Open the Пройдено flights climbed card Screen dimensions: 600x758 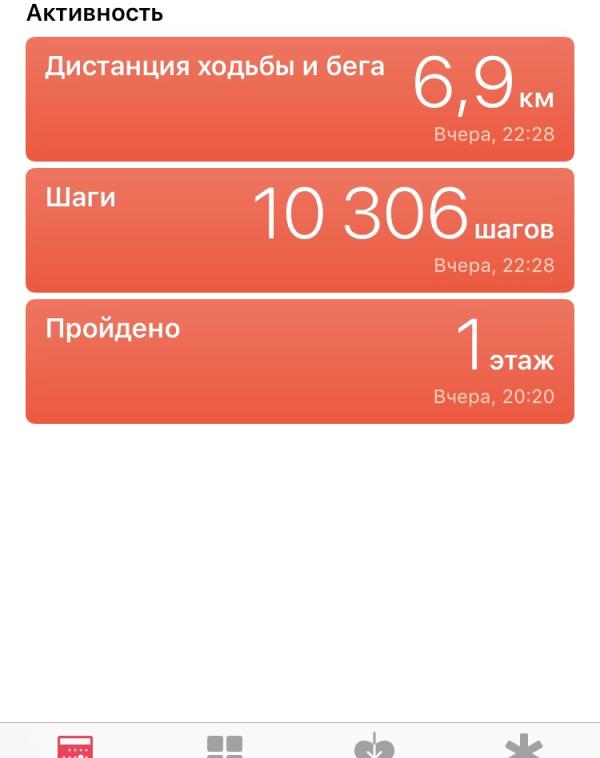click(300, 361)
